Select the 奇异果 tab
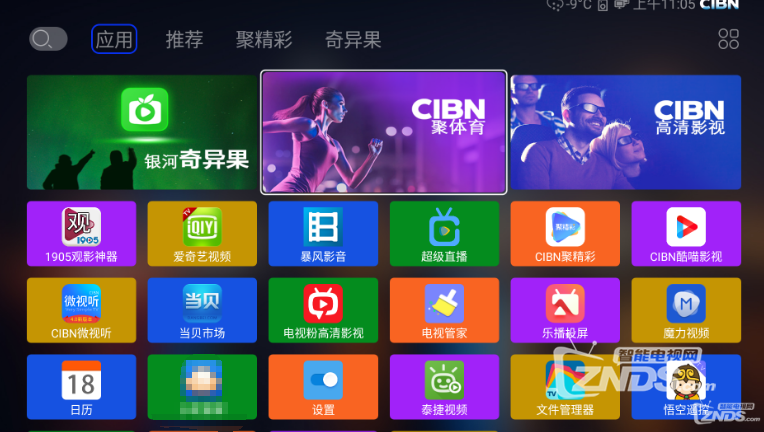 click(x=353, y=40)
